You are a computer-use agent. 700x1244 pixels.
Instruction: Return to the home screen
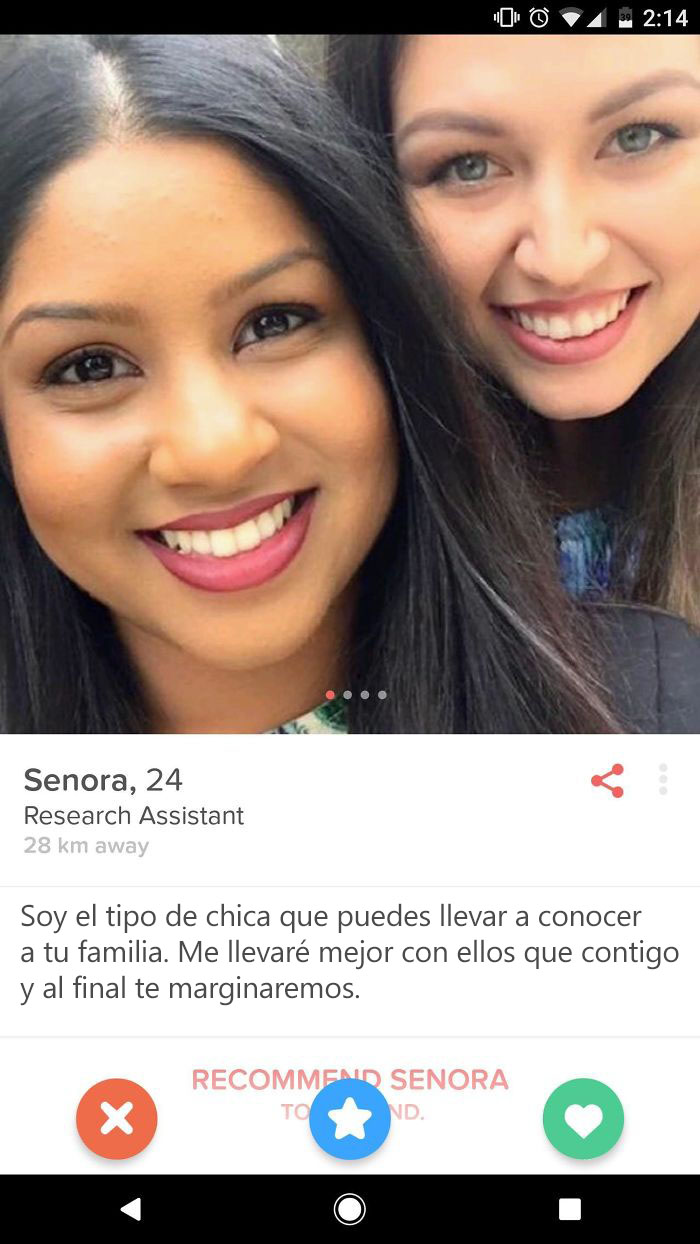tap(350, 1209)
